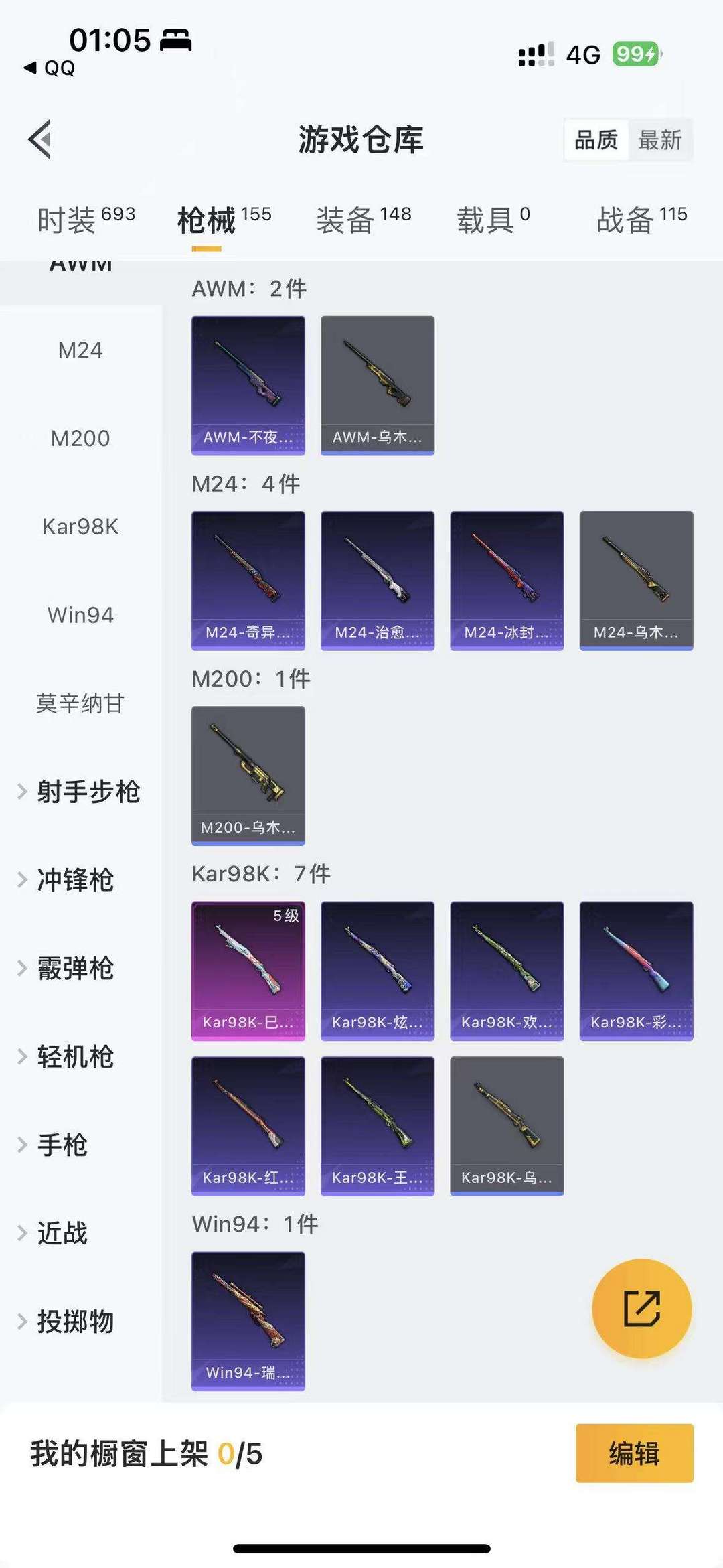
Task: Open the M200-乌木 sniper skin
Action: point(248,774)
